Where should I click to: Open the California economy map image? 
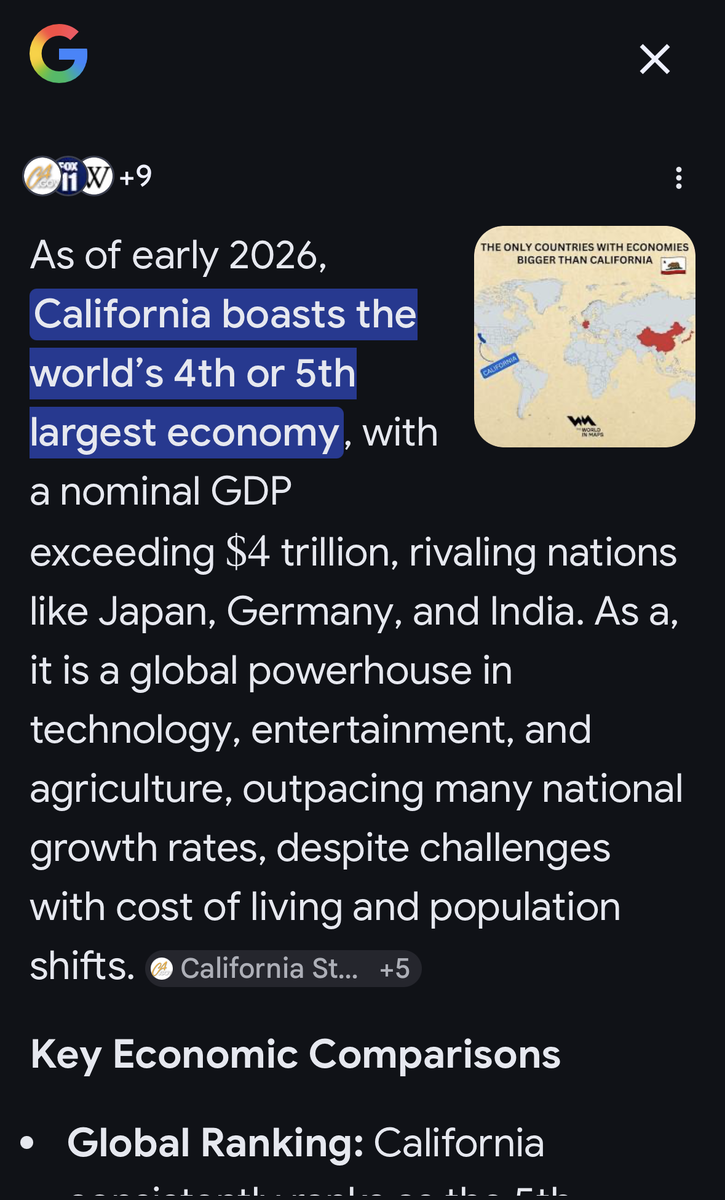click(584, 336)
